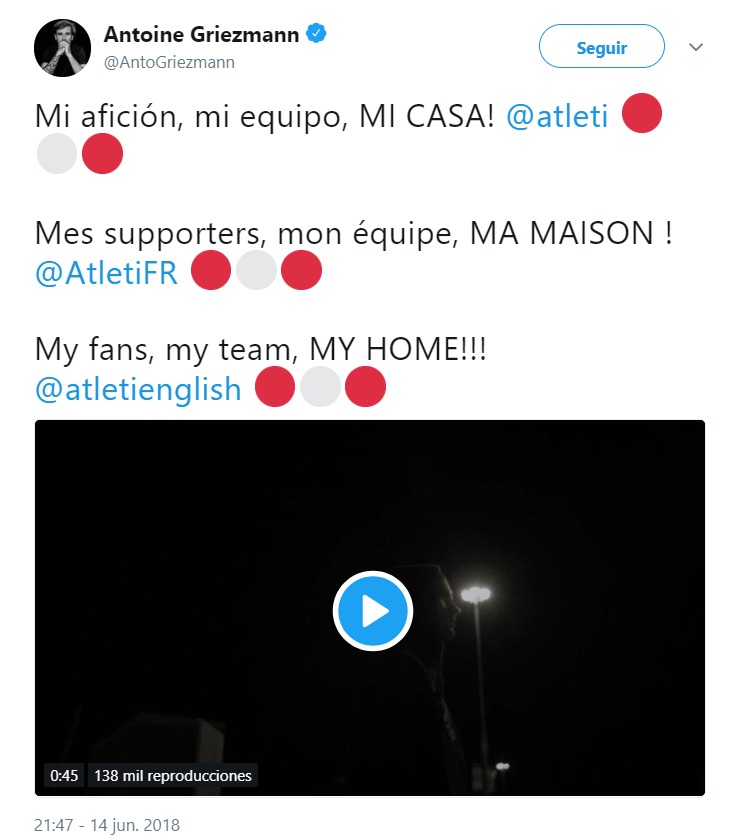The width and height of the screenshot is (743, 839).
Task: Click the middle white emoji near @atletienglish
Action: click(321, 386)
